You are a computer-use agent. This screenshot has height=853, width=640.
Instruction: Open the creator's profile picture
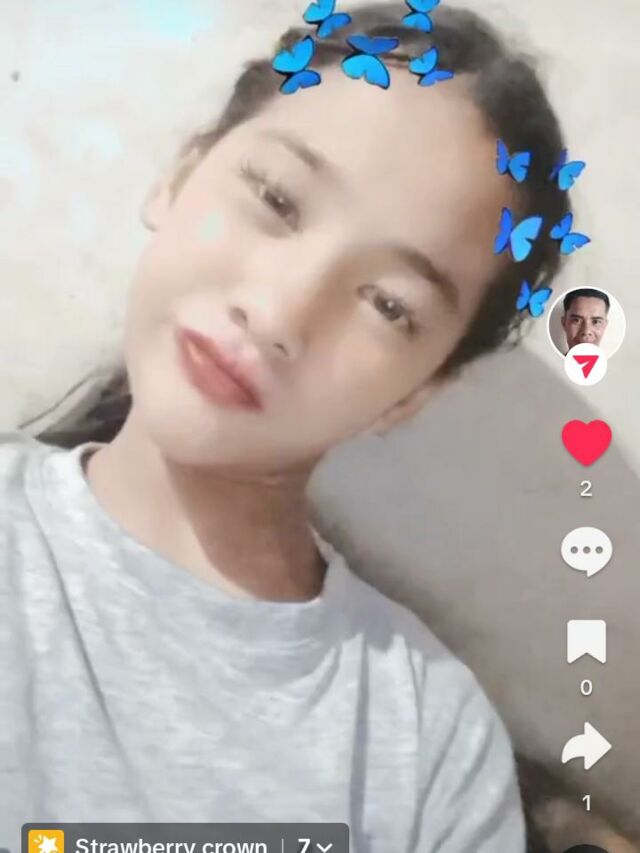click(586, 321)
